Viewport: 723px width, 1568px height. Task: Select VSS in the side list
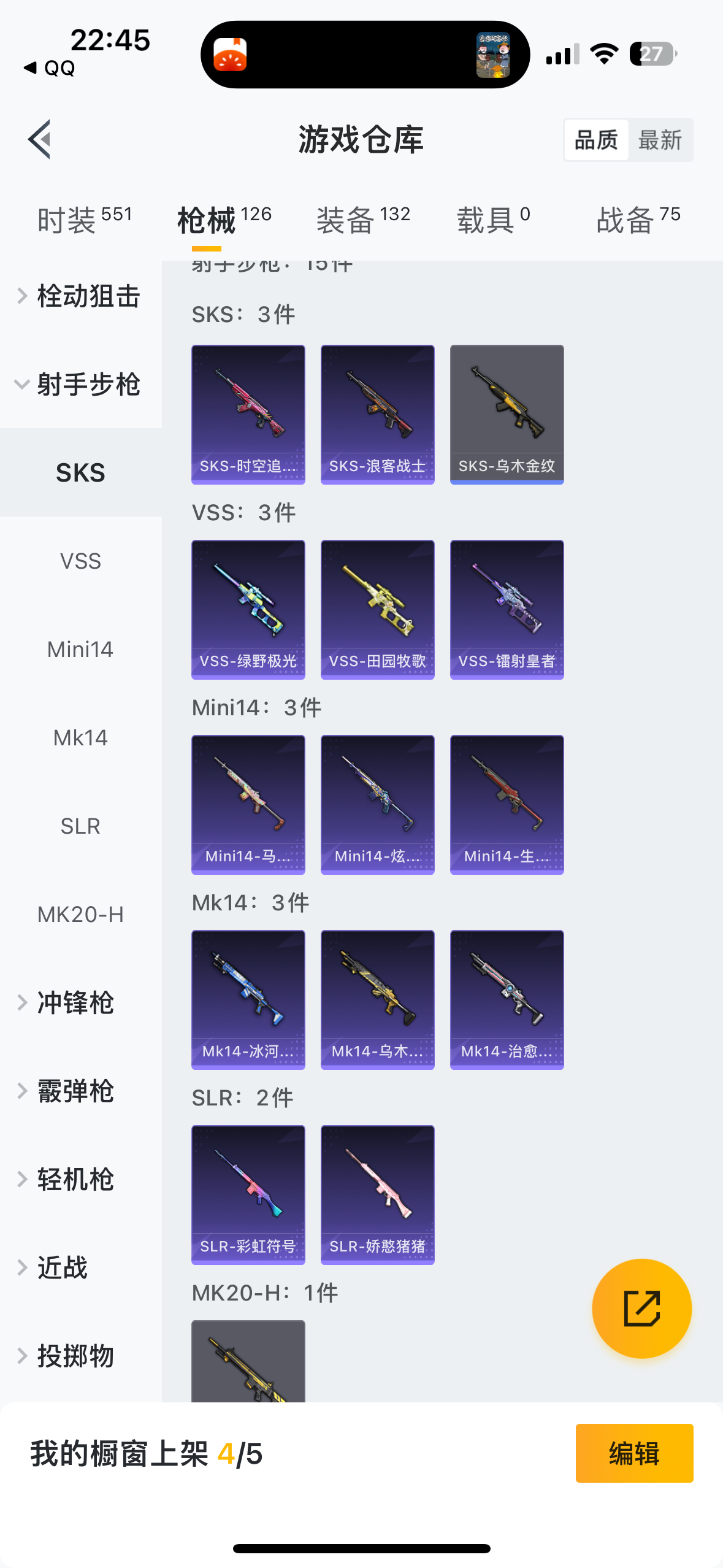[80, 561]
